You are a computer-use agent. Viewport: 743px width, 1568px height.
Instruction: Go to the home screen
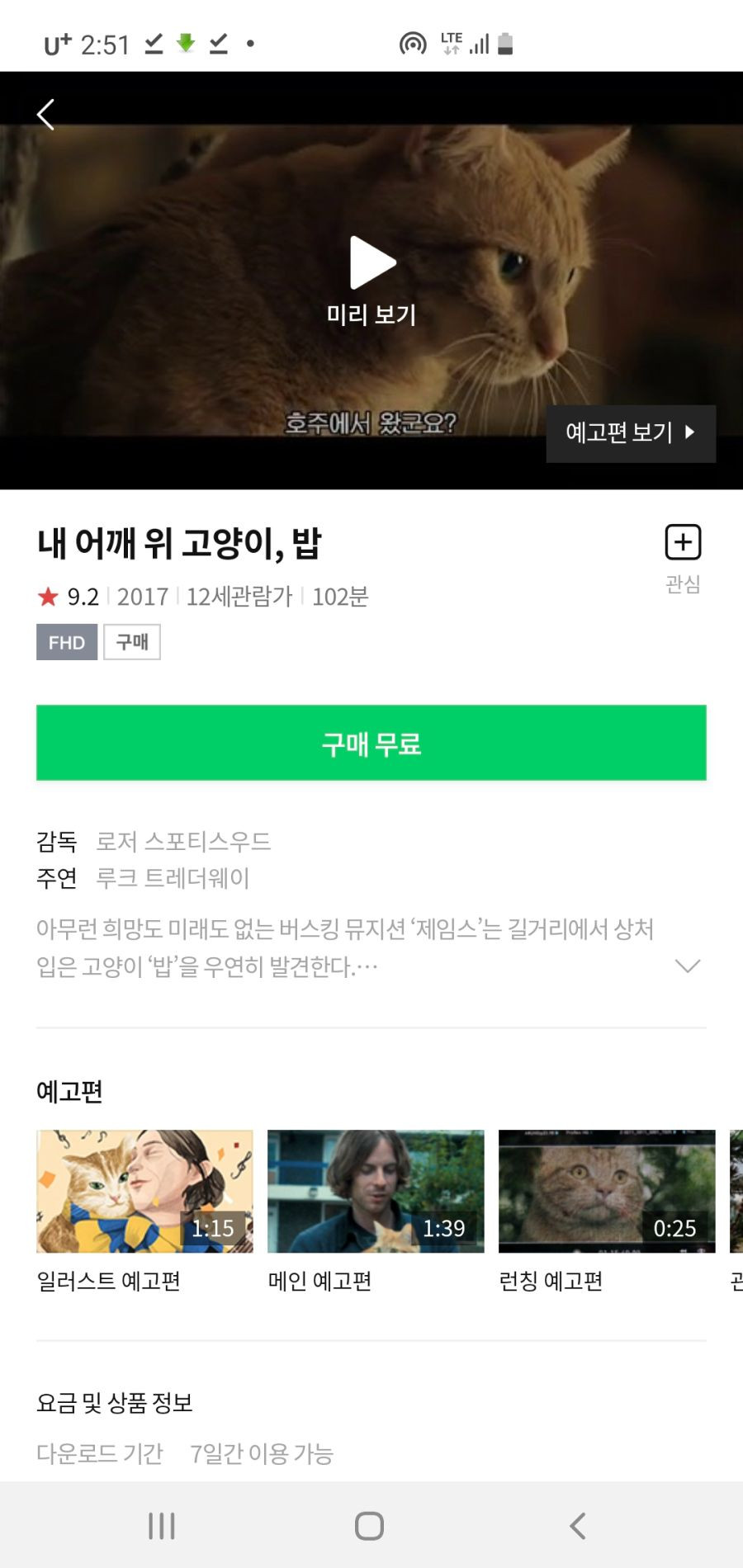[x=370, y=1526]
